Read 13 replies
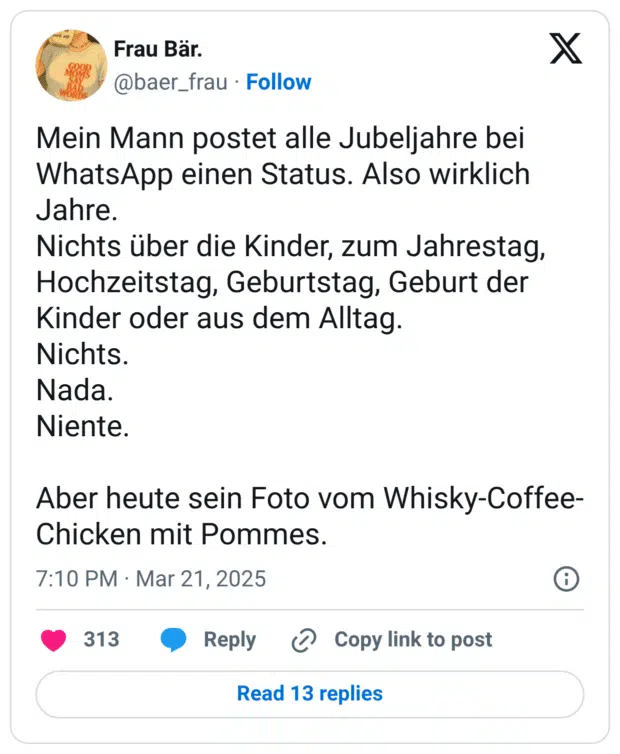The image size is (620, 754). tap(309, 693)
